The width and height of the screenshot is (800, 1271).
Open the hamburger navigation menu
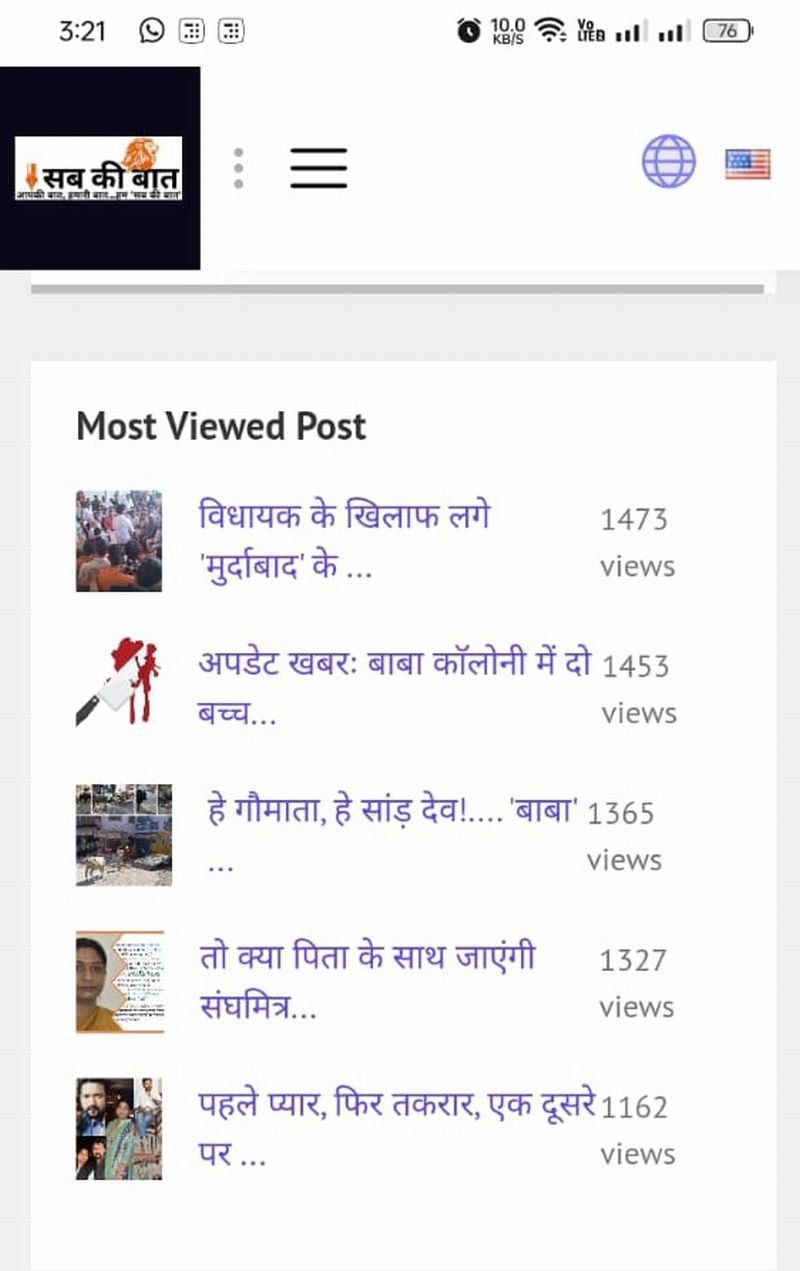[319, 167]
